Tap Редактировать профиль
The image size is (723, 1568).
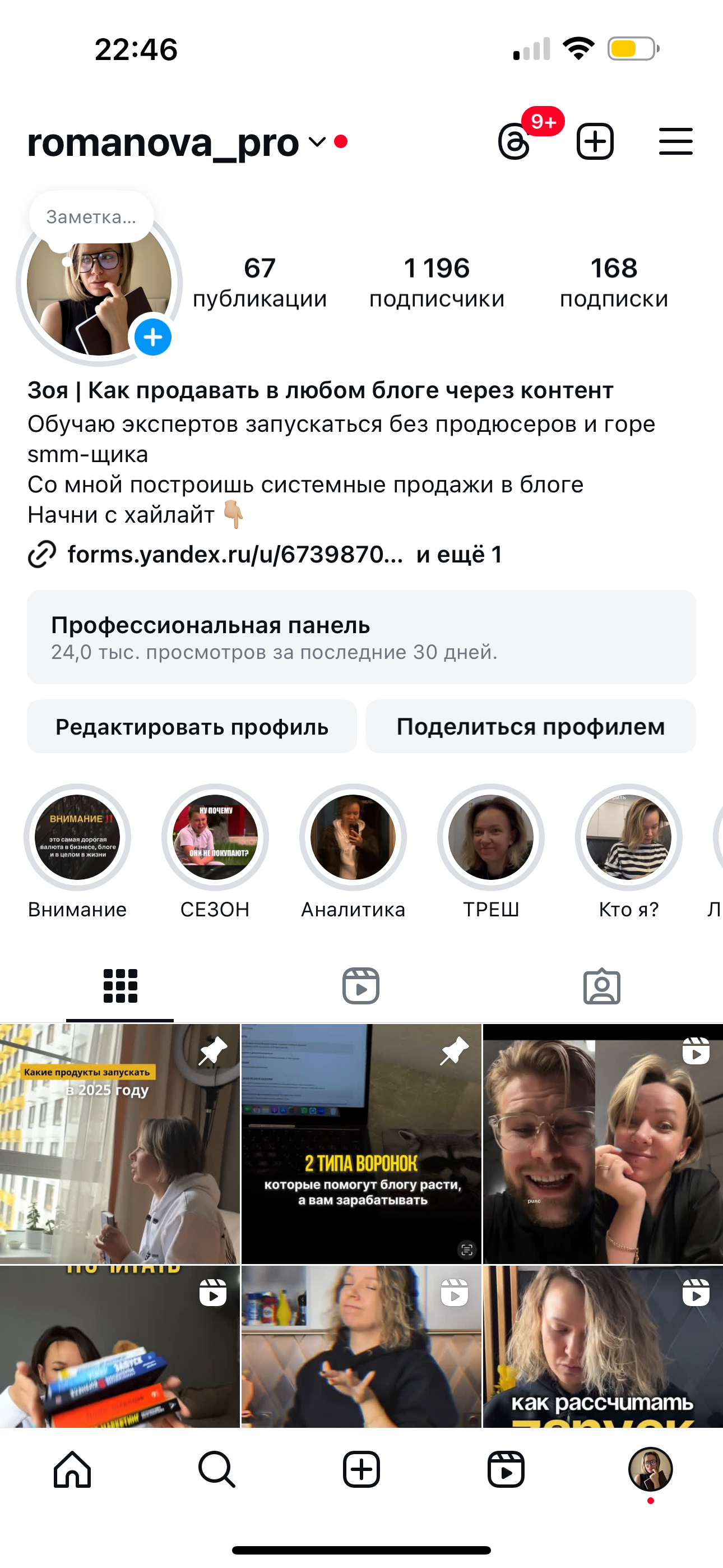[x=192, y=727]
